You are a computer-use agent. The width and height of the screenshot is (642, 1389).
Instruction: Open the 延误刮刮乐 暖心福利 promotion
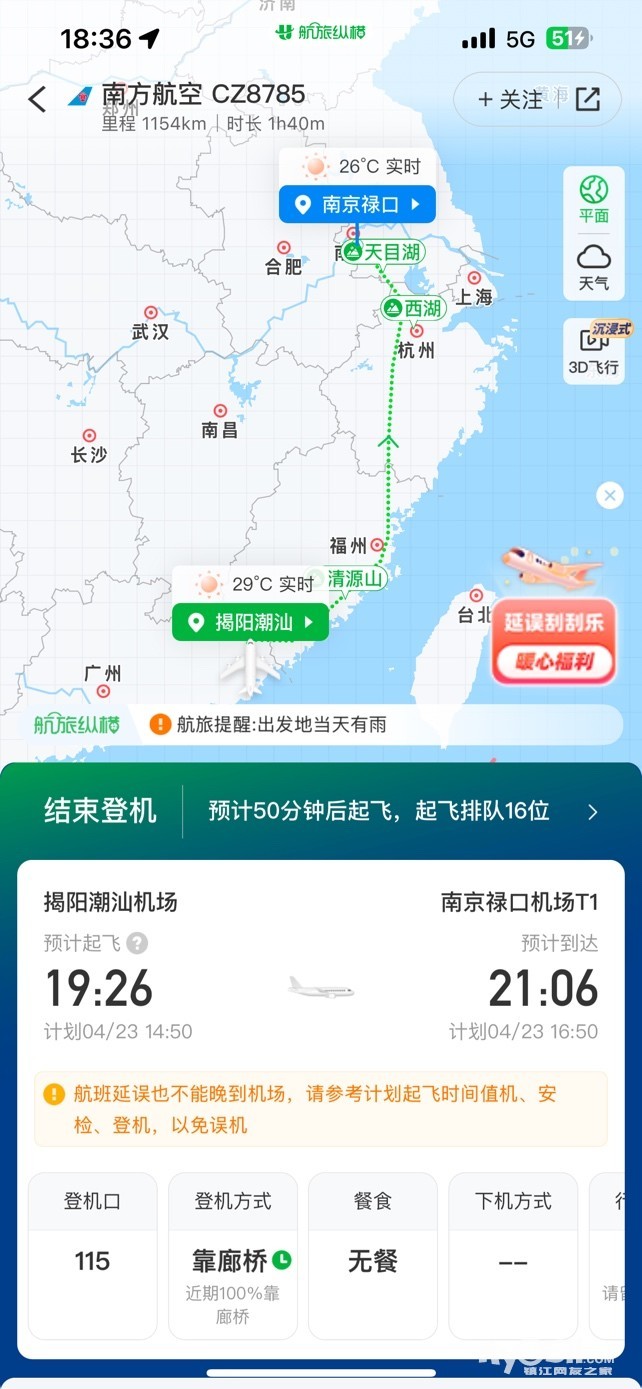point(553,640)
